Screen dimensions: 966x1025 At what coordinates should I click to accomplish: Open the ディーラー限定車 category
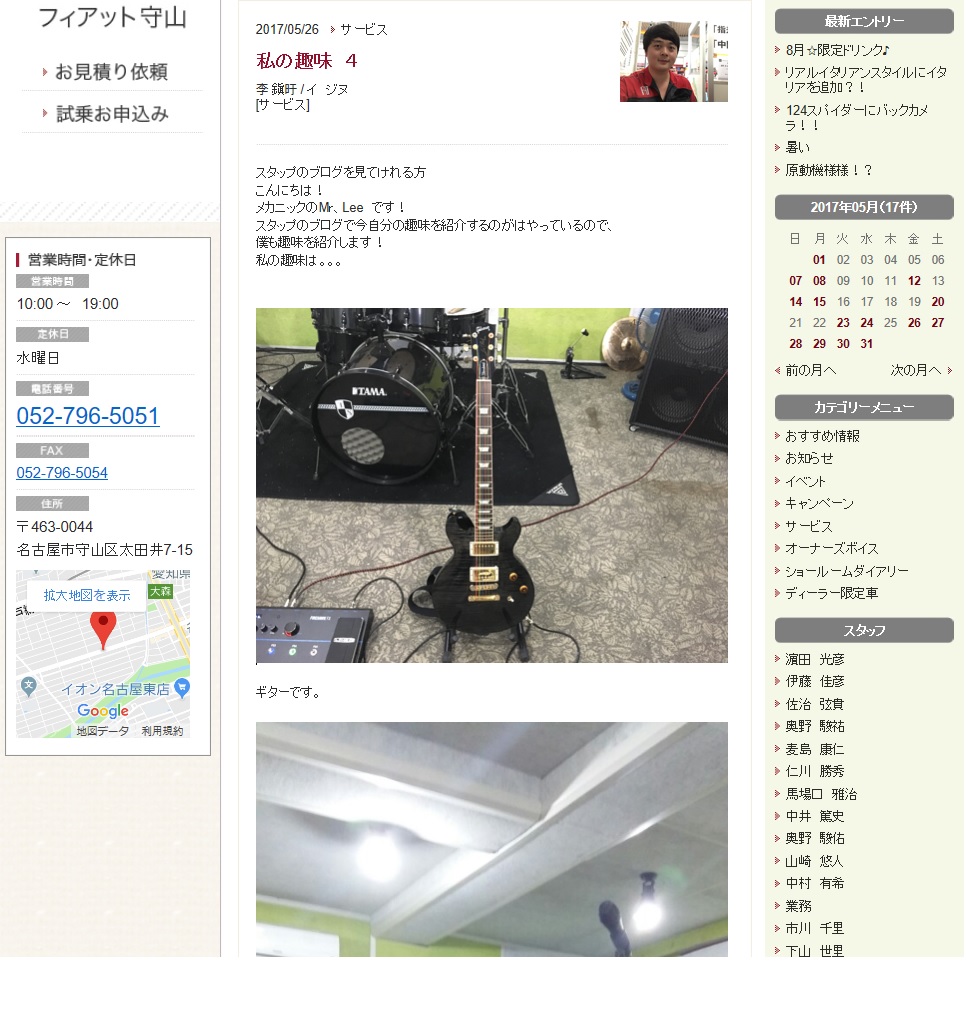click(x=831, y=593)
